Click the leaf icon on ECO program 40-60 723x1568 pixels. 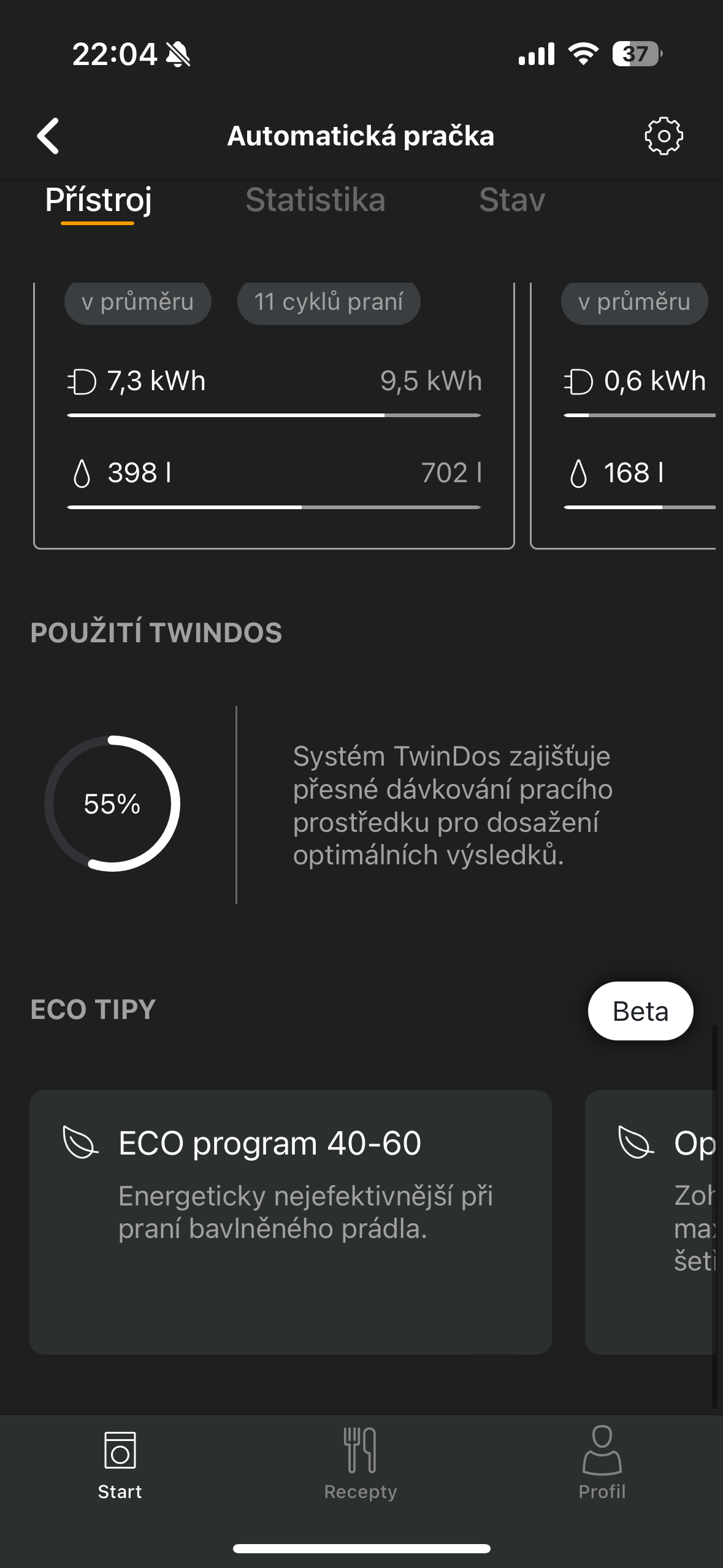point(80,1140)
